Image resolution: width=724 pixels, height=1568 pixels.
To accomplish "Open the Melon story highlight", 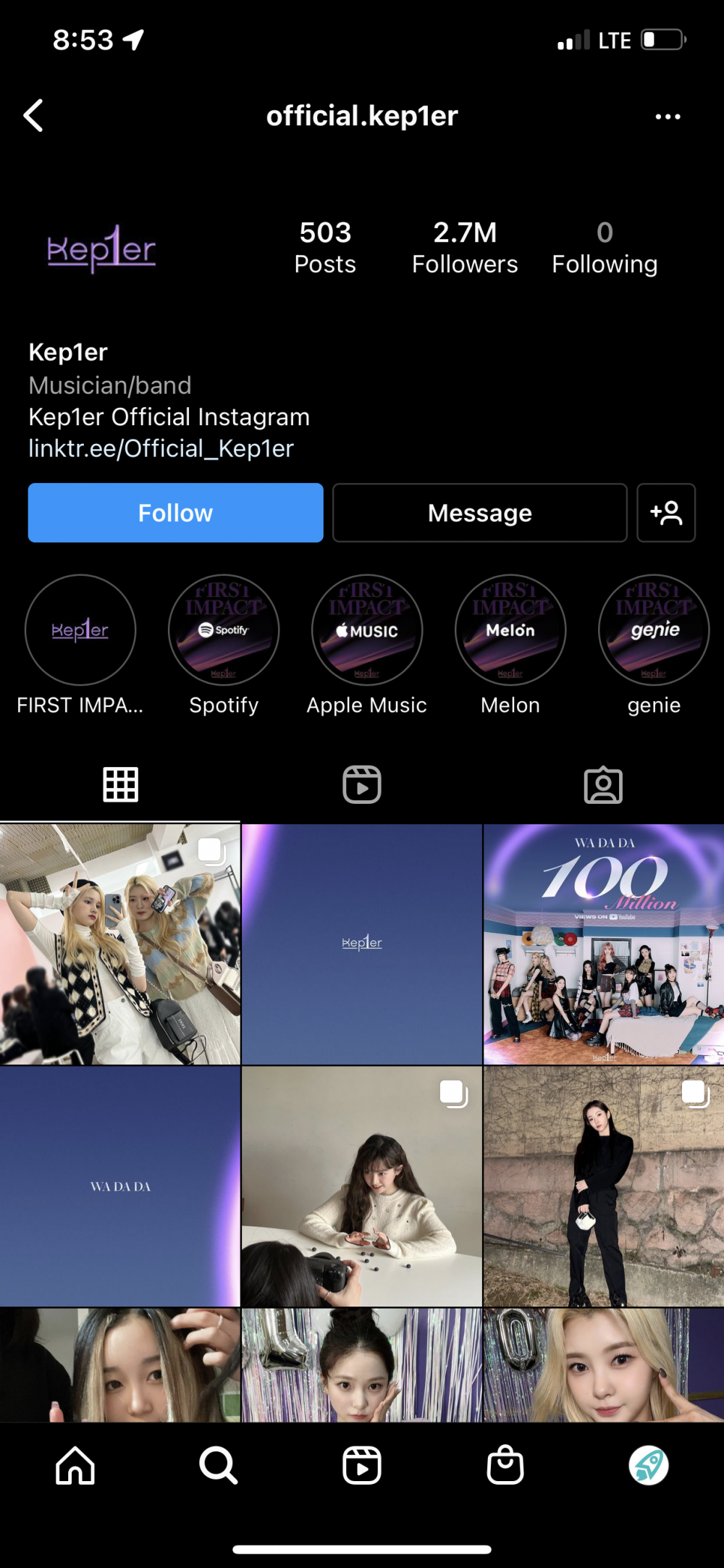I will pos(510,630).
